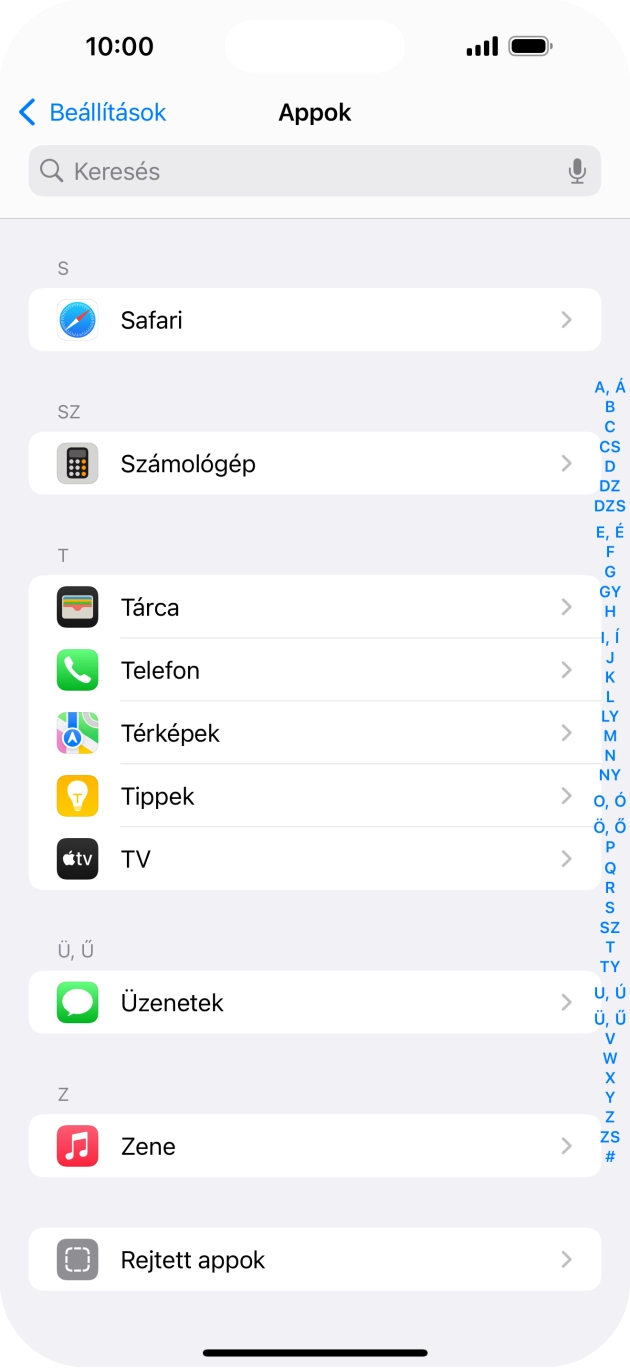The image size is (630, 1368).
Task: Open Telefon settings
Action: (x=315, y=670)
